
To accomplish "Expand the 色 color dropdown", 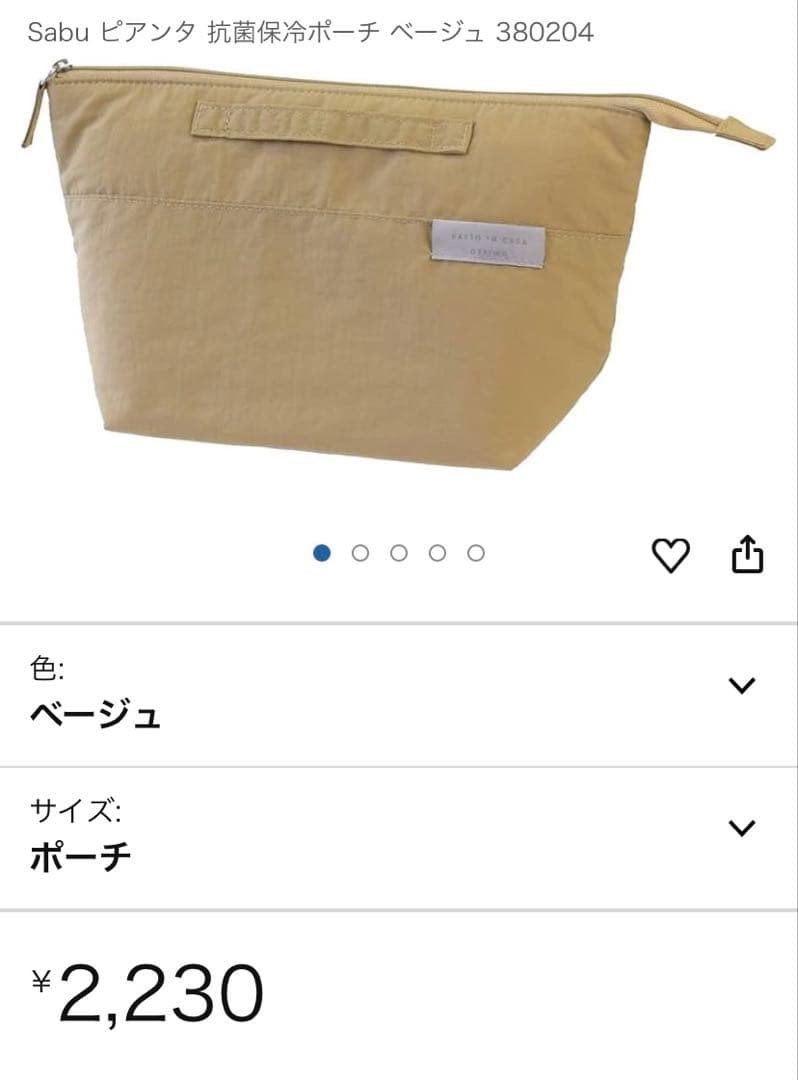I will click(741, 686).
